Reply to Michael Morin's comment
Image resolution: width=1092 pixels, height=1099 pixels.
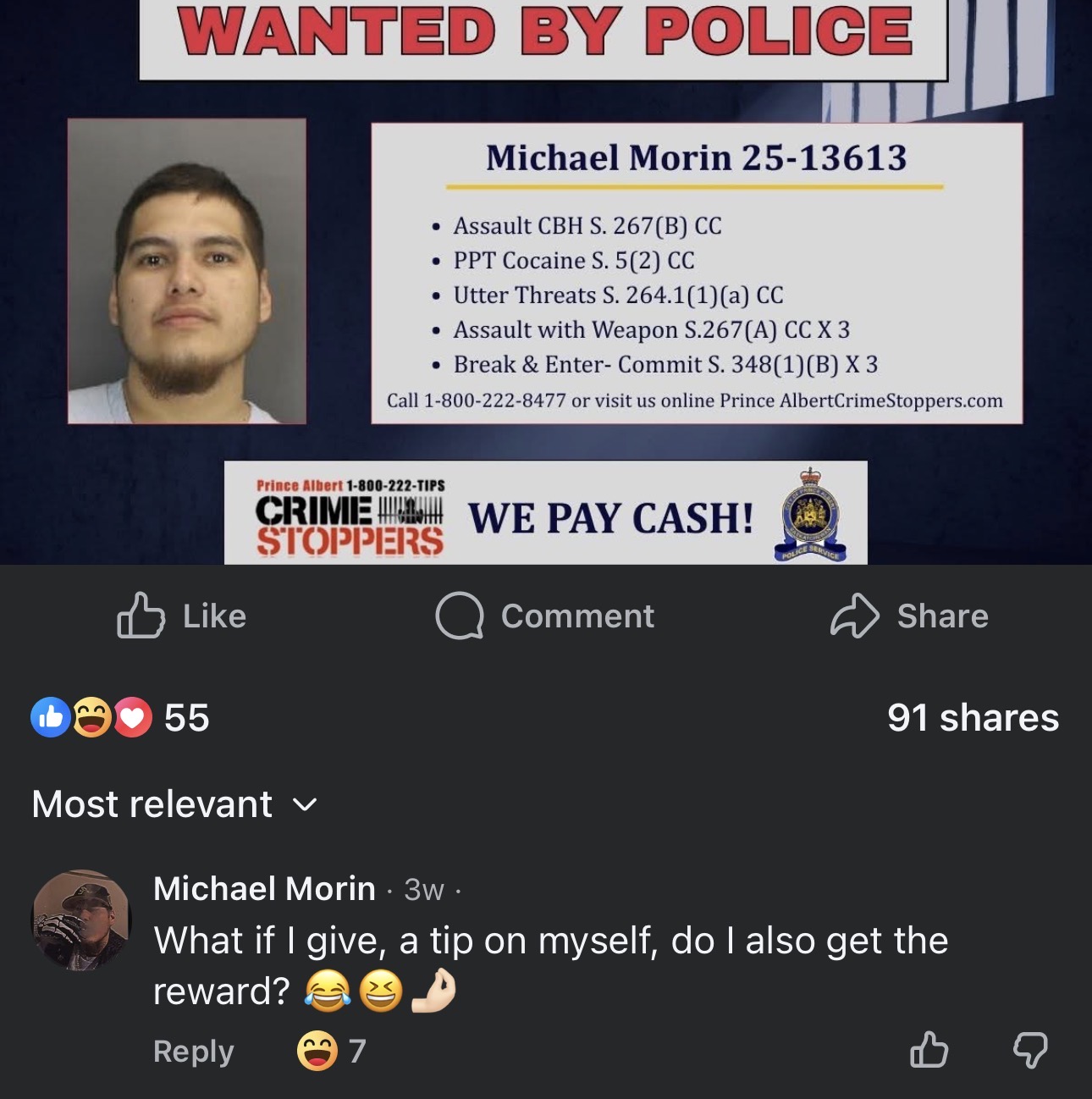[x=193, y=1051]
